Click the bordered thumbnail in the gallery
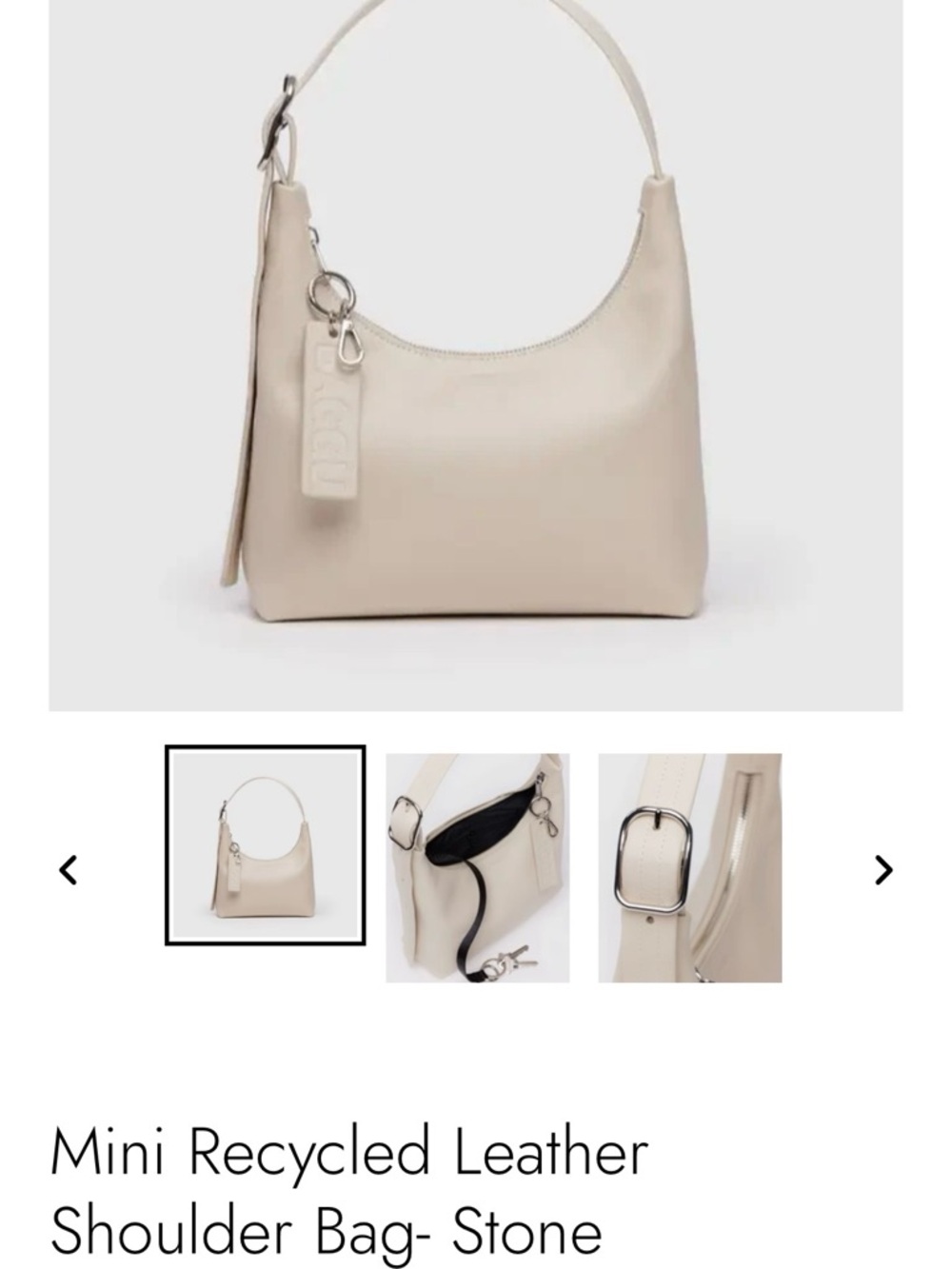Viewport: 952px width, 1269px height. click(268, 845)
